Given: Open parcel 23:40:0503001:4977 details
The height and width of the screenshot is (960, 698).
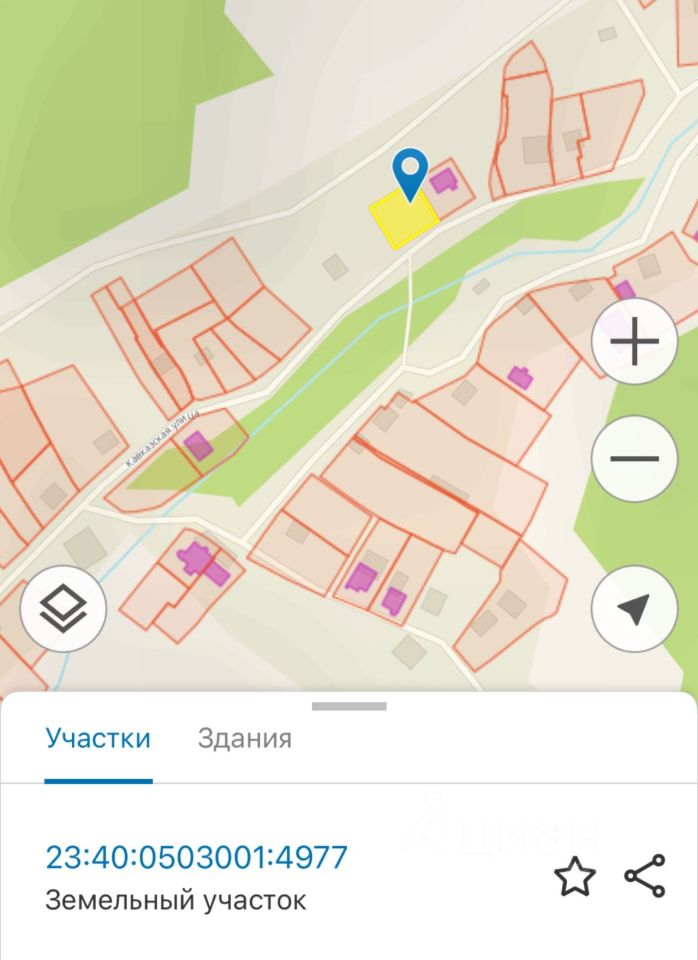Looking at the screenshot, I should pyautogui.click(x=197, y=857).
